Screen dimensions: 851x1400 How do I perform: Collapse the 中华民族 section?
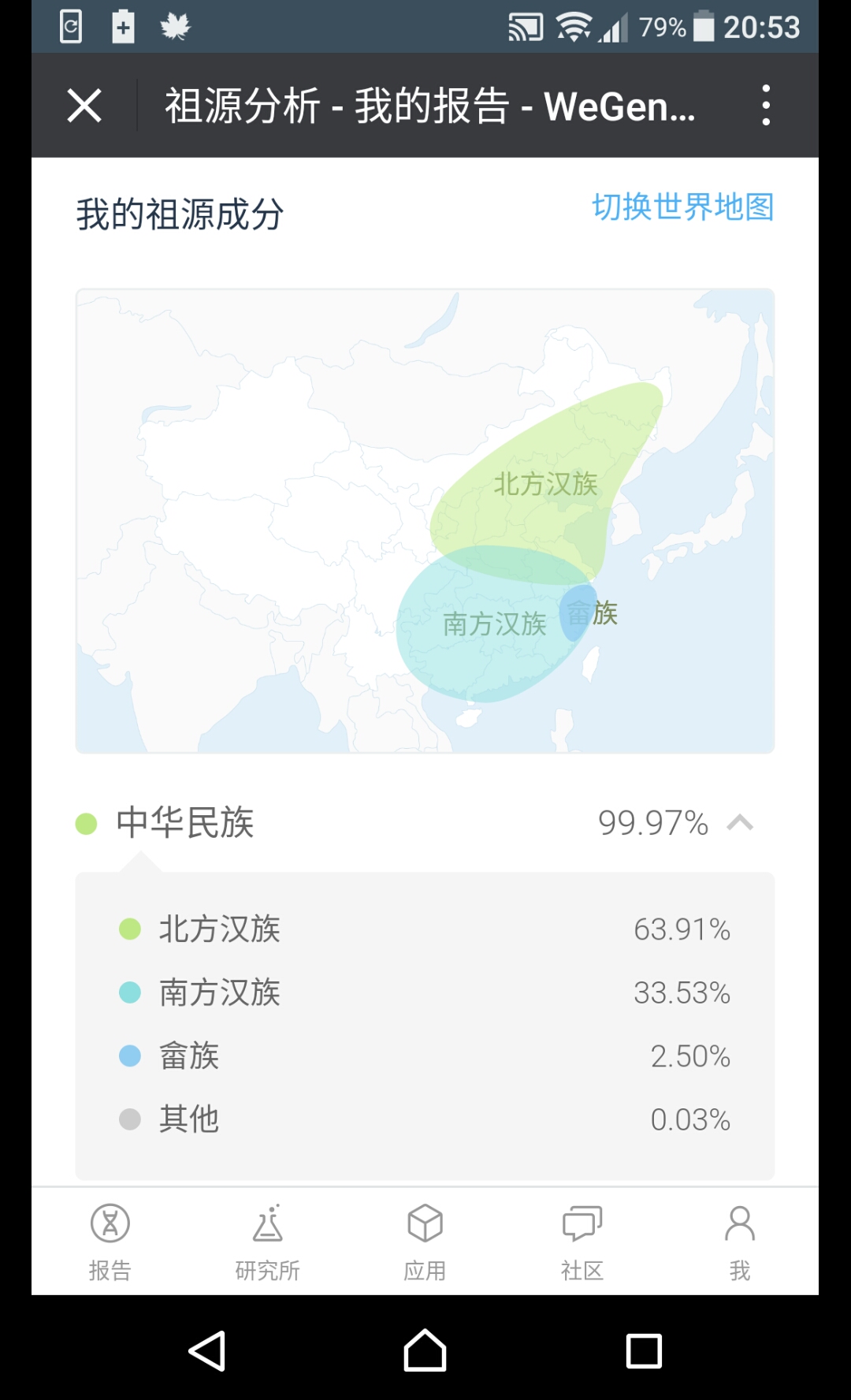pyautogui.click(x=740, y=823)
